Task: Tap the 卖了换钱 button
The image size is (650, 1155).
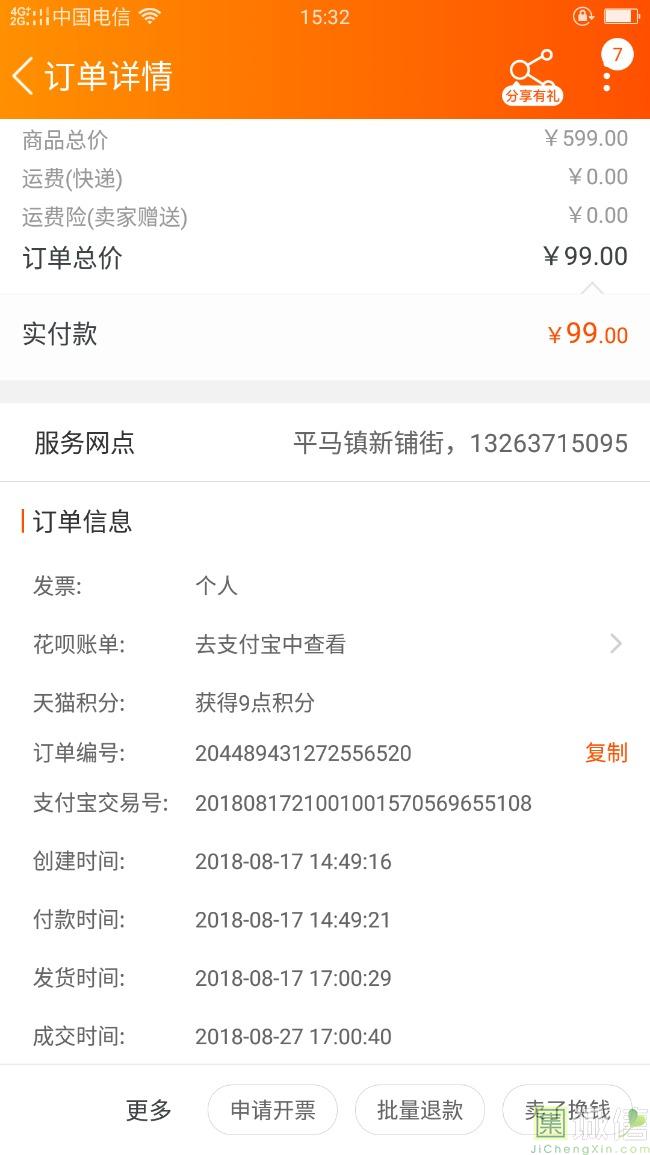Action: [567, 1110]
